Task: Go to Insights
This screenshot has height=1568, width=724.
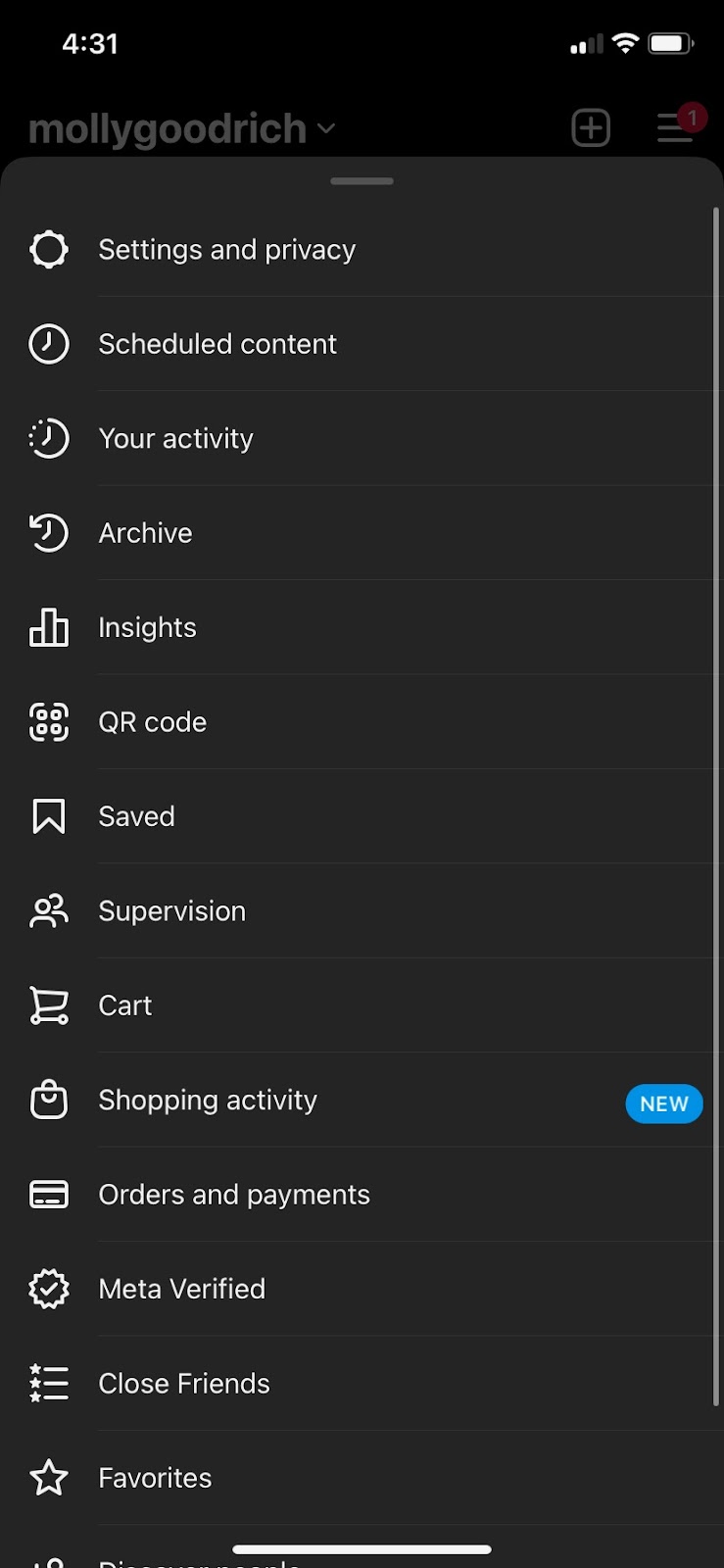Action: pos(148,627)
